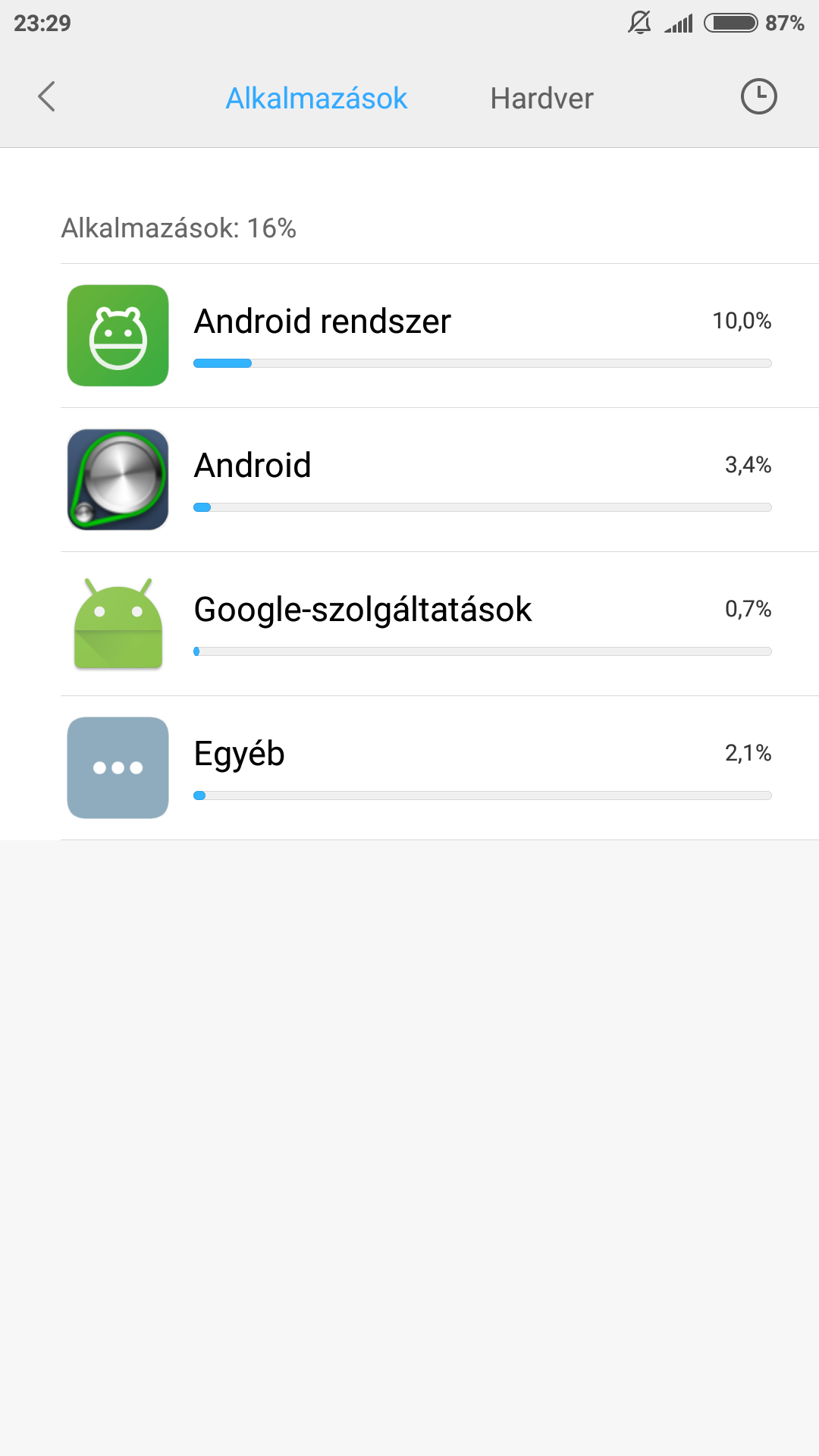Open the battery history clock icon
Screen dimensions: 819x1456
[759, 97]
